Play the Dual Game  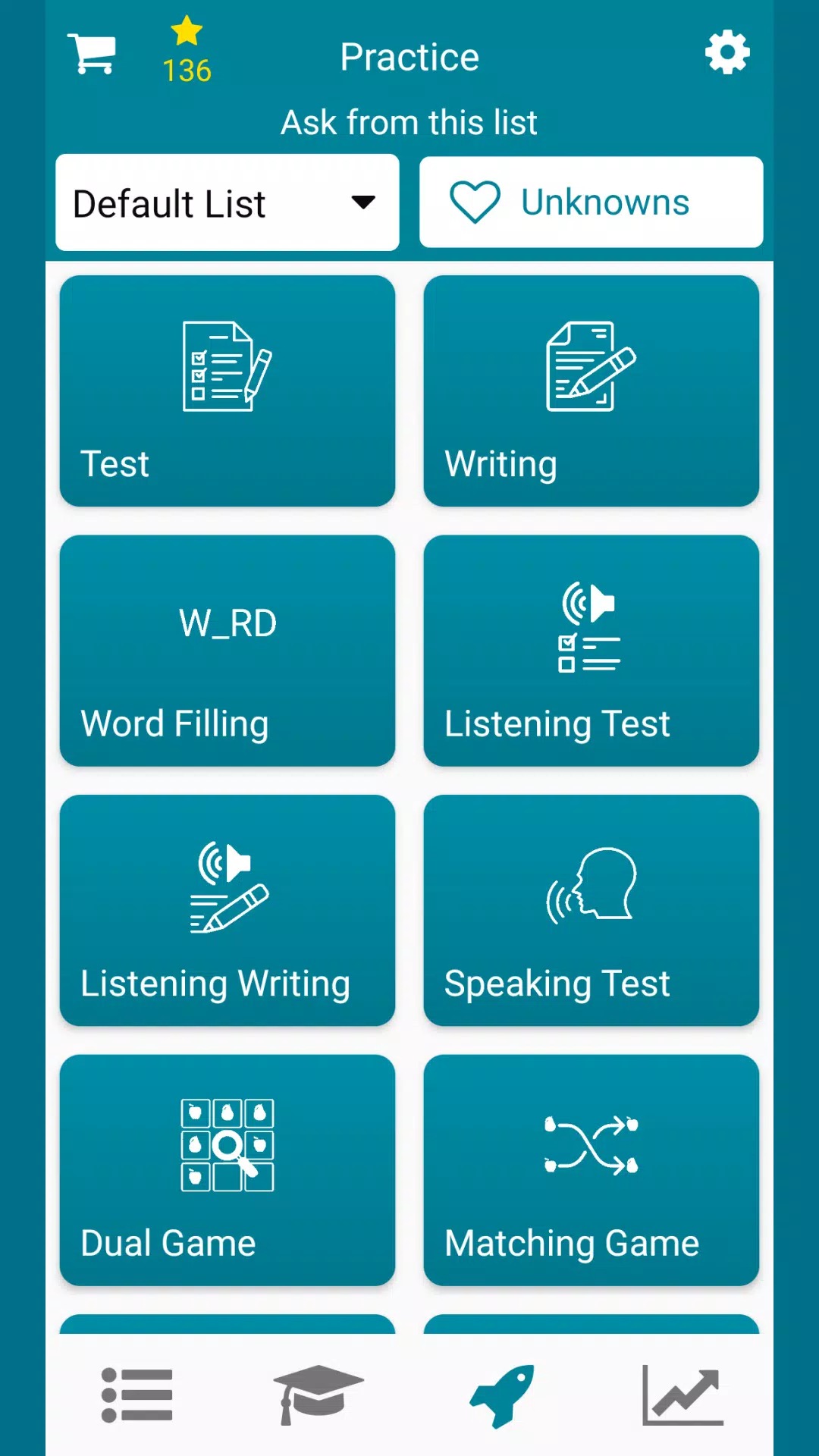227,1170
